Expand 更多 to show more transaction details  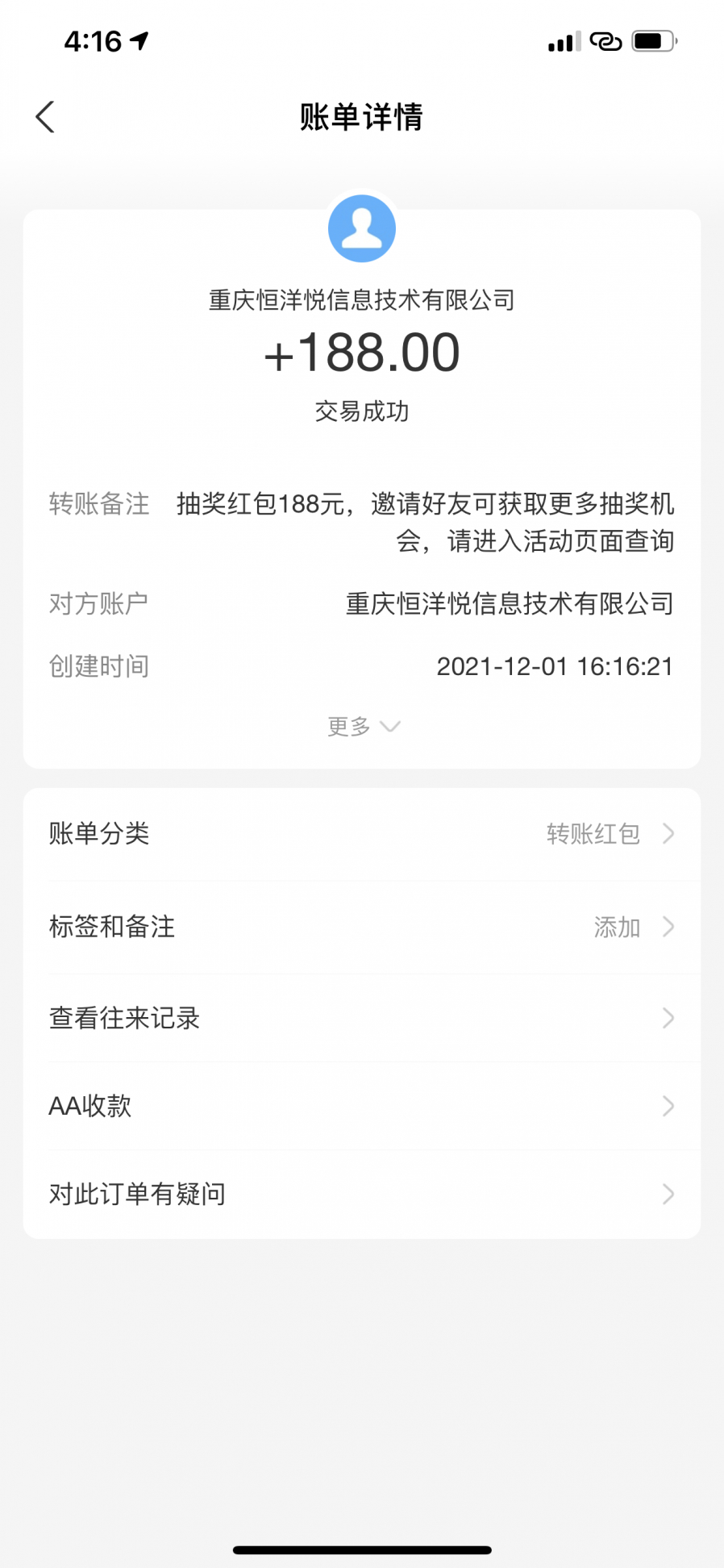(x=363, y=726)
